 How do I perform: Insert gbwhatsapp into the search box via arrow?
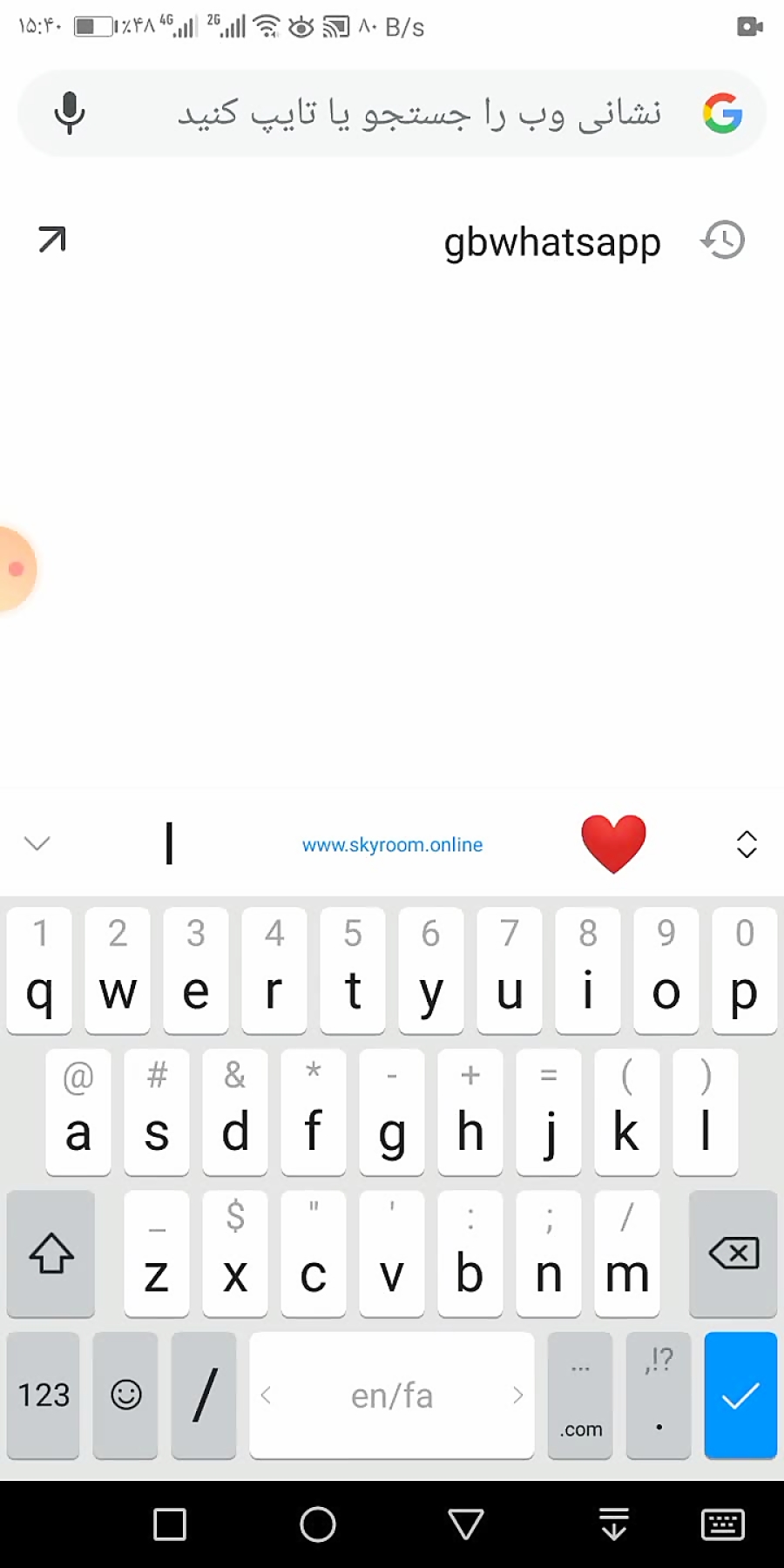pyautogui.click(x=52, y=240)
